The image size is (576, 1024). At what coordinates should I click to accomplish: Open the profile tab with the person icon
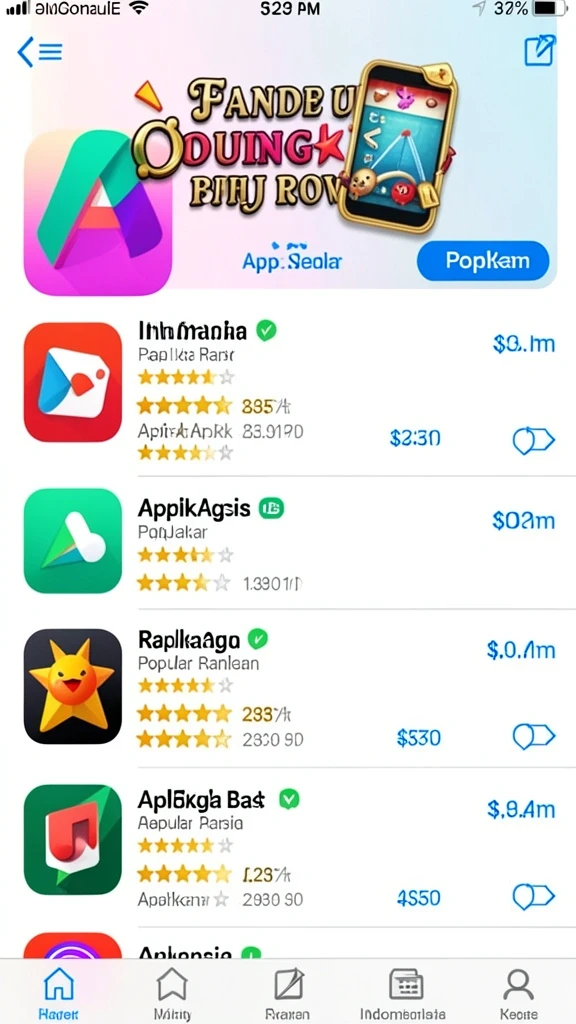518,993
